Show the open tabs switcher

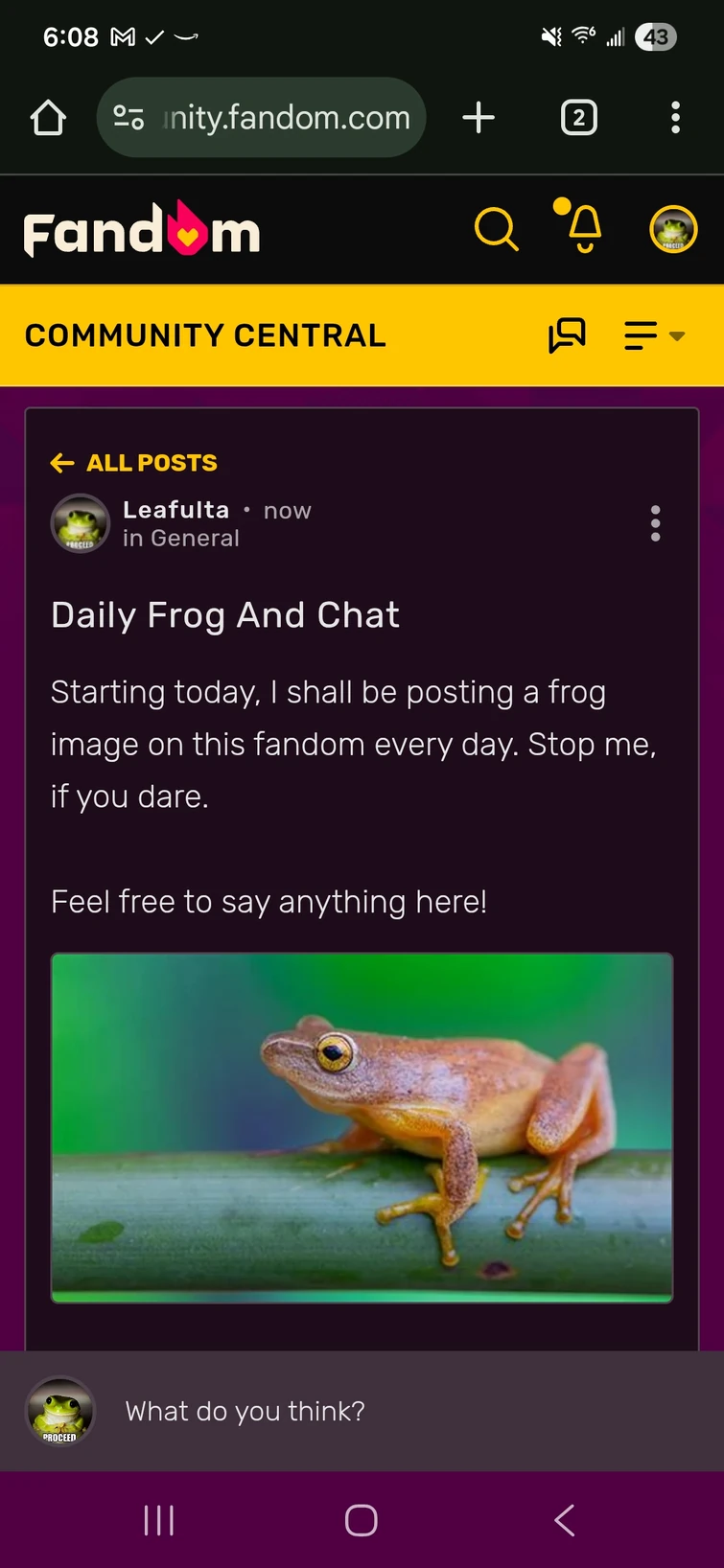pos(578,118)
